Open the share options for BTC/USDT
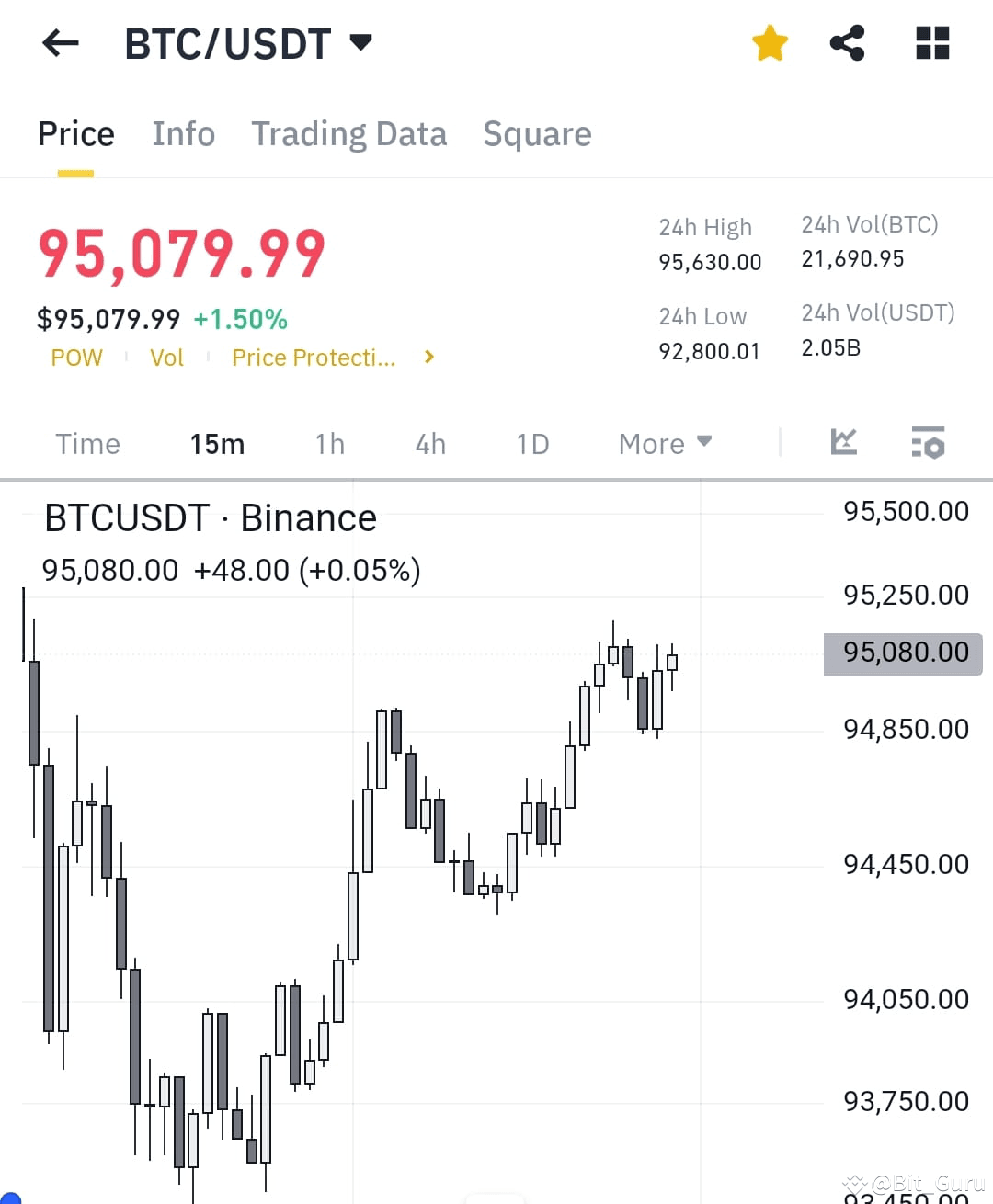This screenshot has height=1204, width=993. (x=847, y=42)
